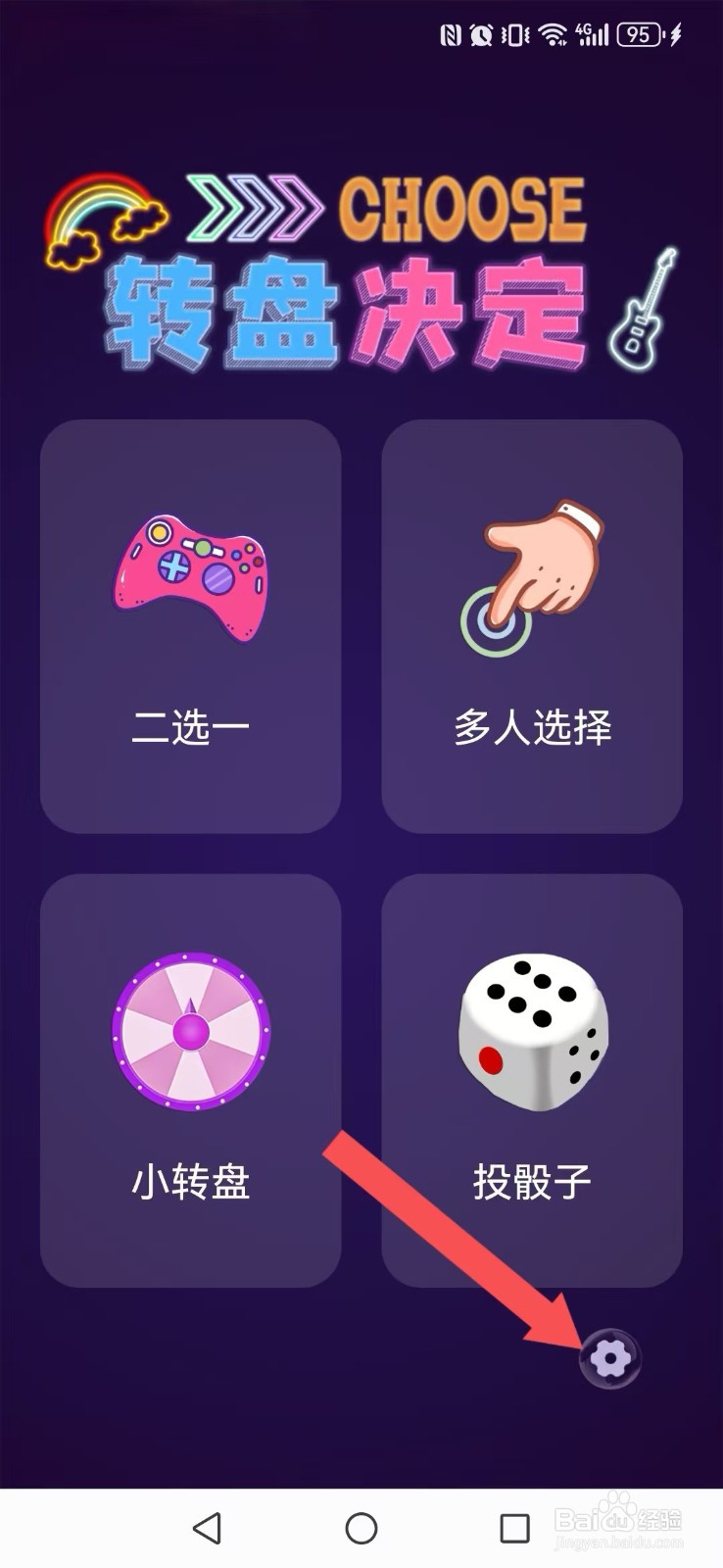Tap the alarm clock status bar icon

[x=480, y=32]
